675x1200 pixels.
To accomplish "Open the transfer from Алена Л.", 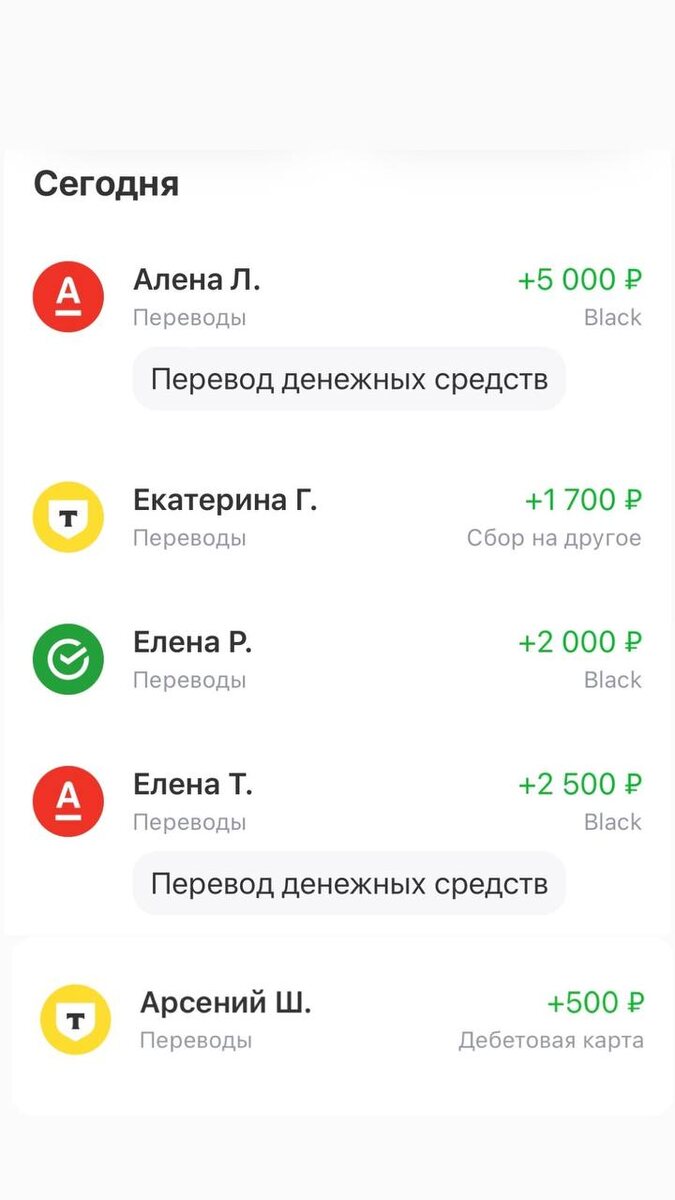I will [337, 297].
